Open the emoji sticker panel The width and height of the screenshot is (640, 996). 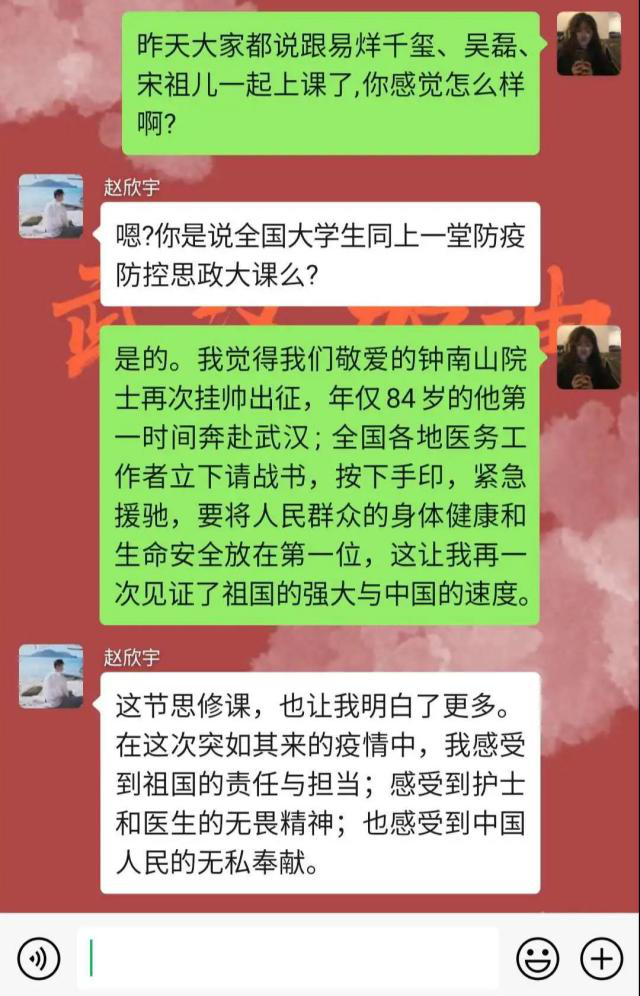[537, 959]
